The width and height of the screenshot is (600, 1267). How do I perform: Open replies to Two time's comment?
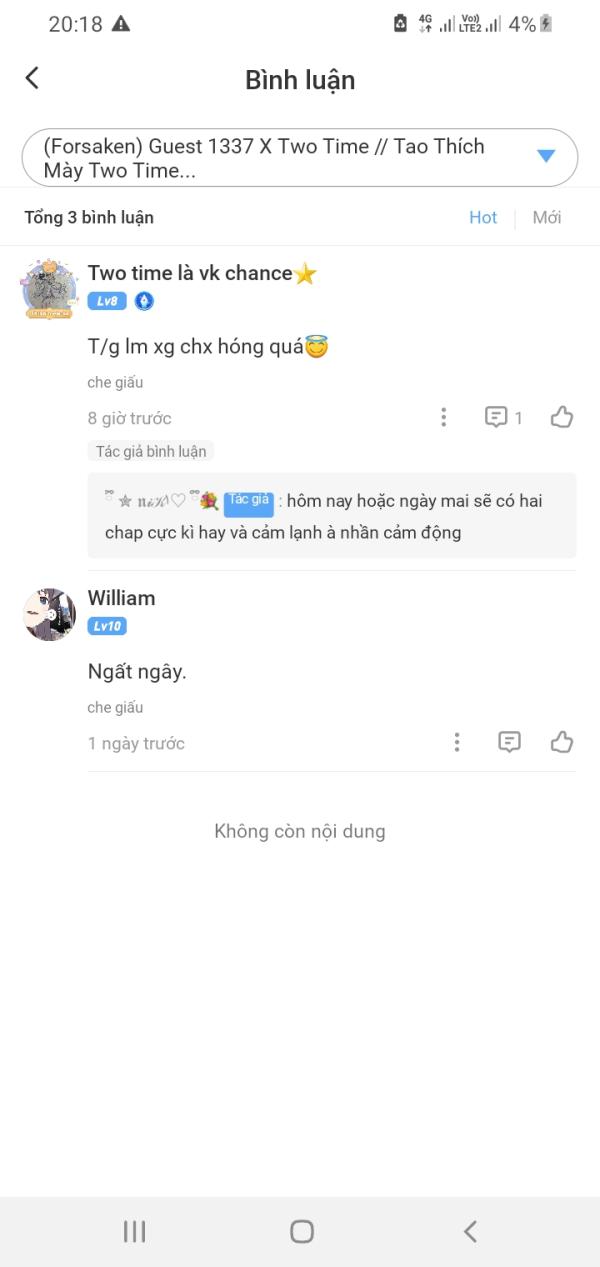[x=503, y=417]
